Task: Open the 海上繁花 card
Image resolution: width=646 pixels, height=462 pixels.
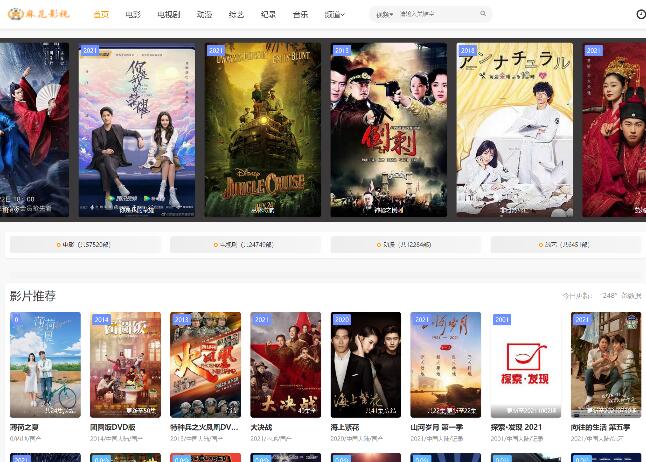Action: pyautogui.click(x=365, y=365)
